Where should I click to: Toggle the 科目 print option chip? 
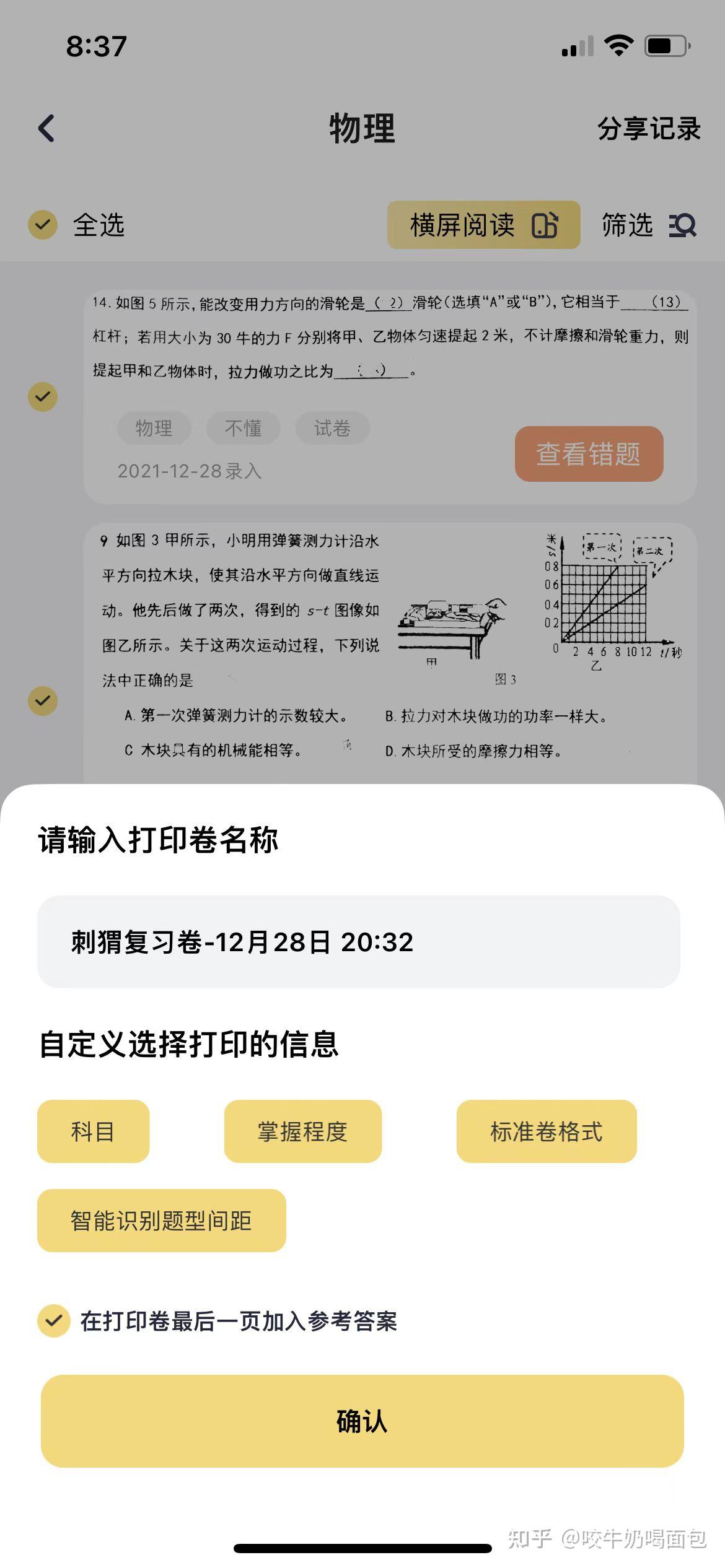tap(93, 1131)
